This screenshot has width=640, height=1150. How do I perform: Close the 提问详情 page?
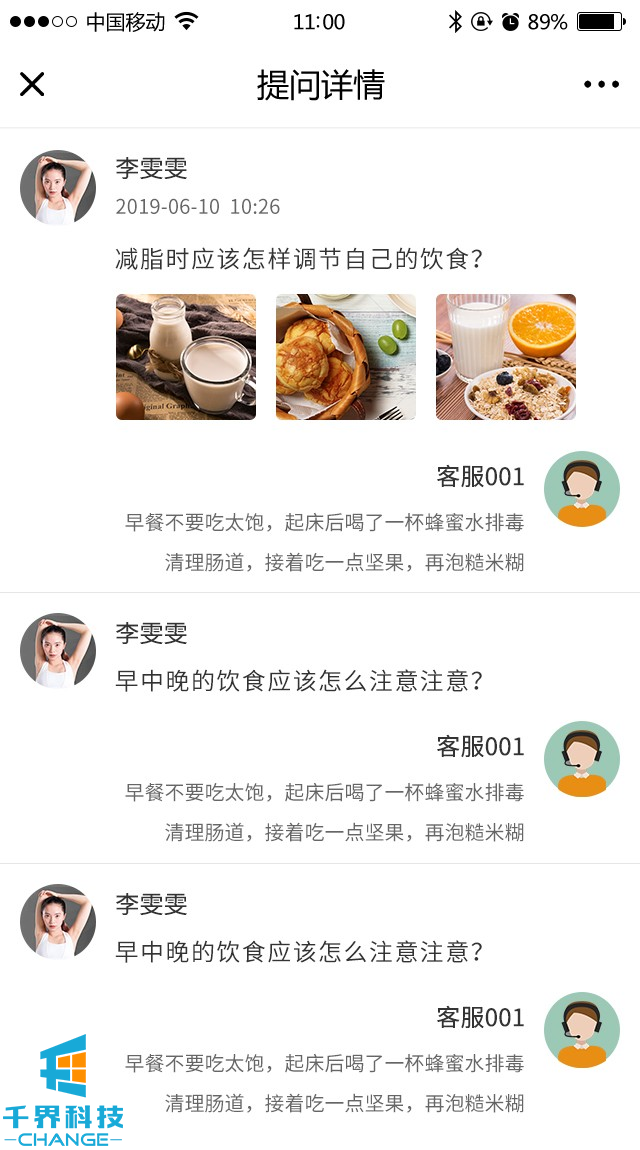[32, 85]
